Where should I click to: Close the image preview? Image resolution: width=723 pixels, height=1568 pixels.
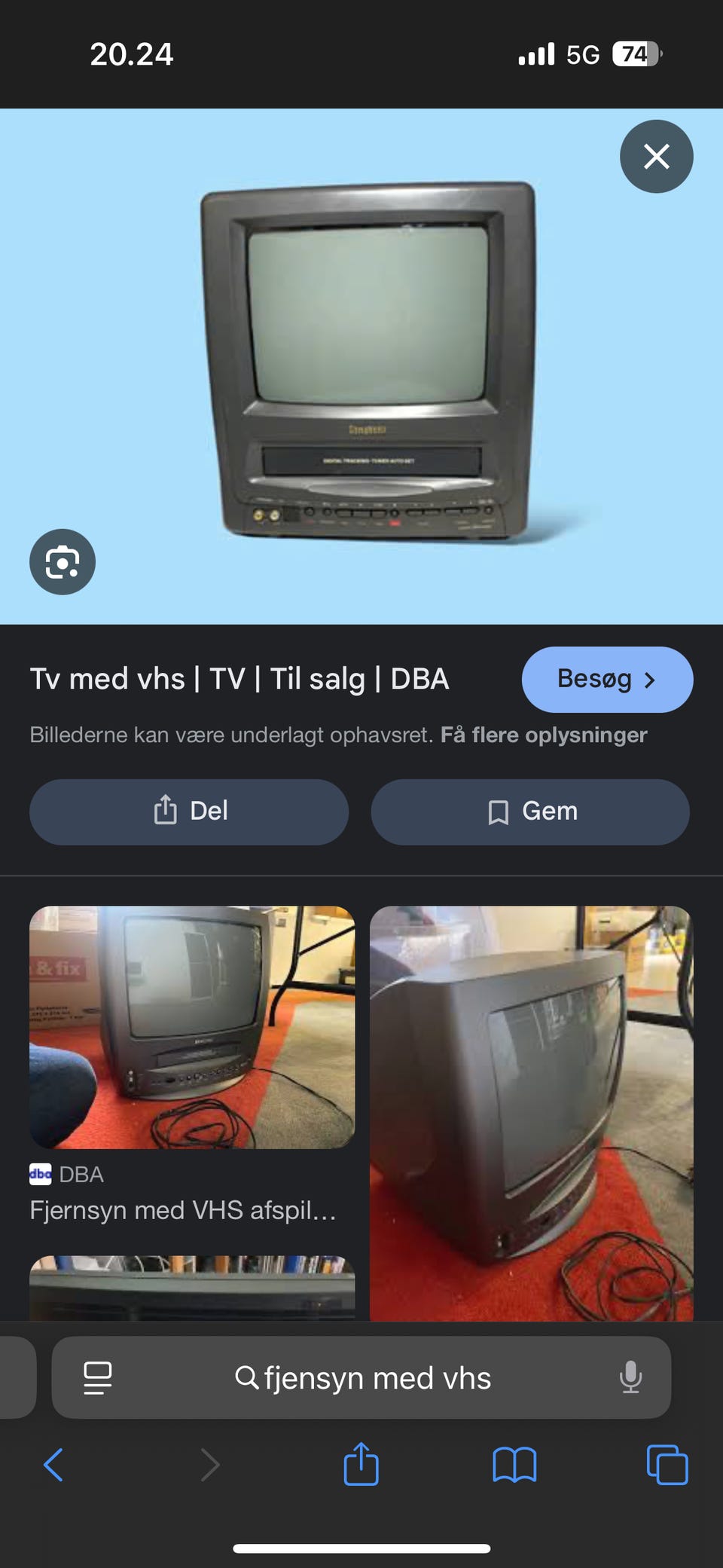656,157
